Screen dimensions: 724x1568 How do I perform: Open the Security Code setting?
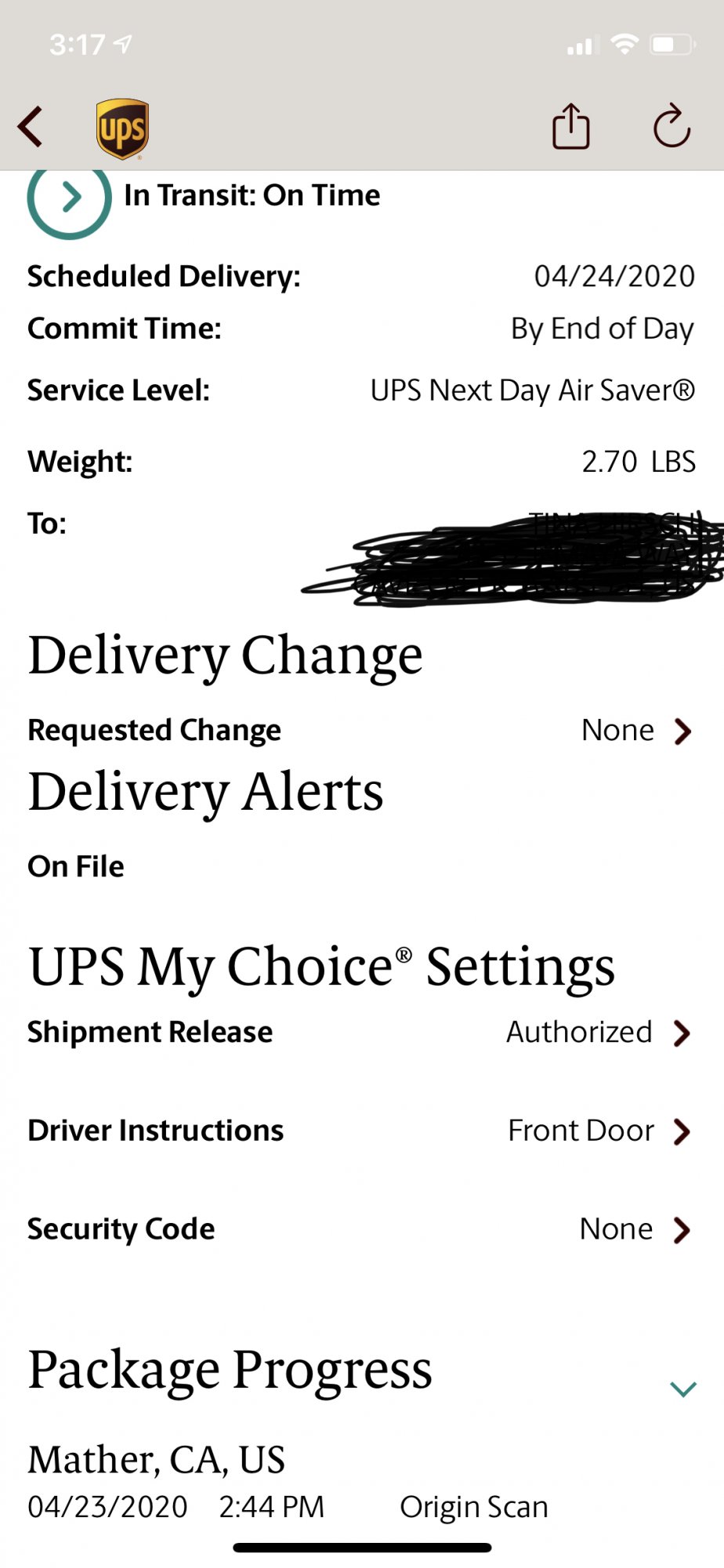[x=361, y=1229]
